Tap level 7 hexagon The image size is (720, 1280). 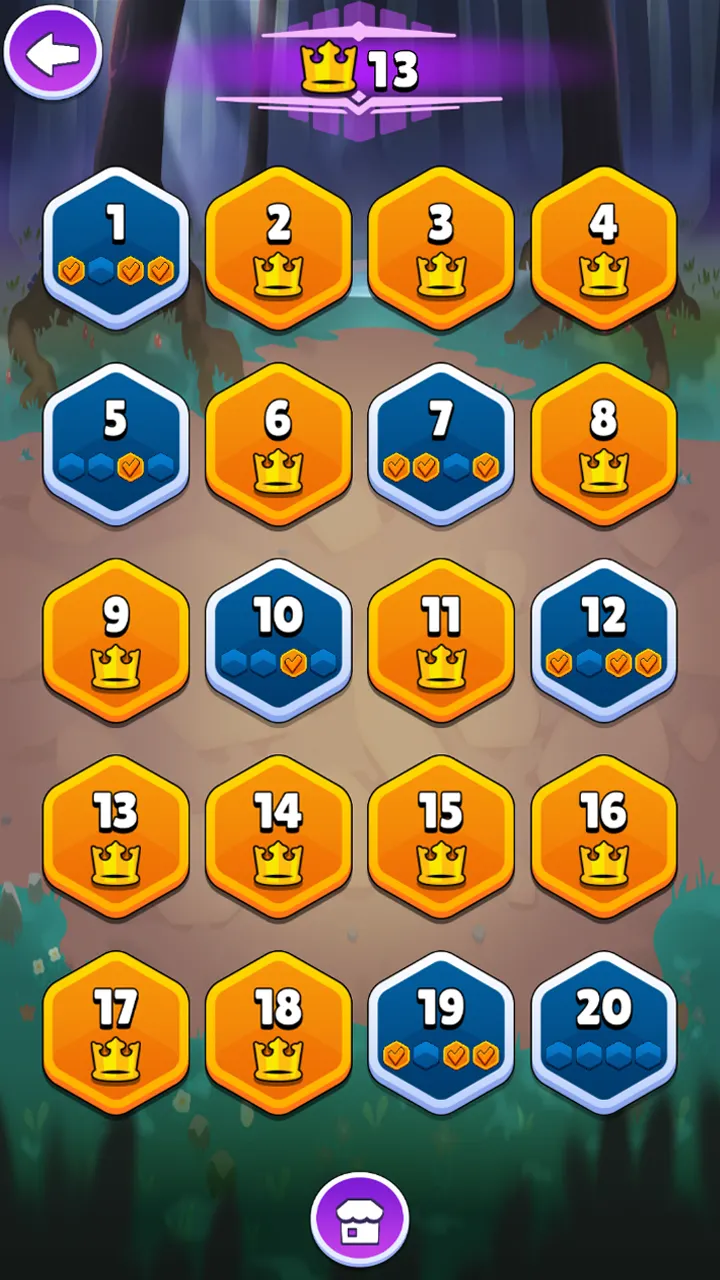(x=441, y=444)
